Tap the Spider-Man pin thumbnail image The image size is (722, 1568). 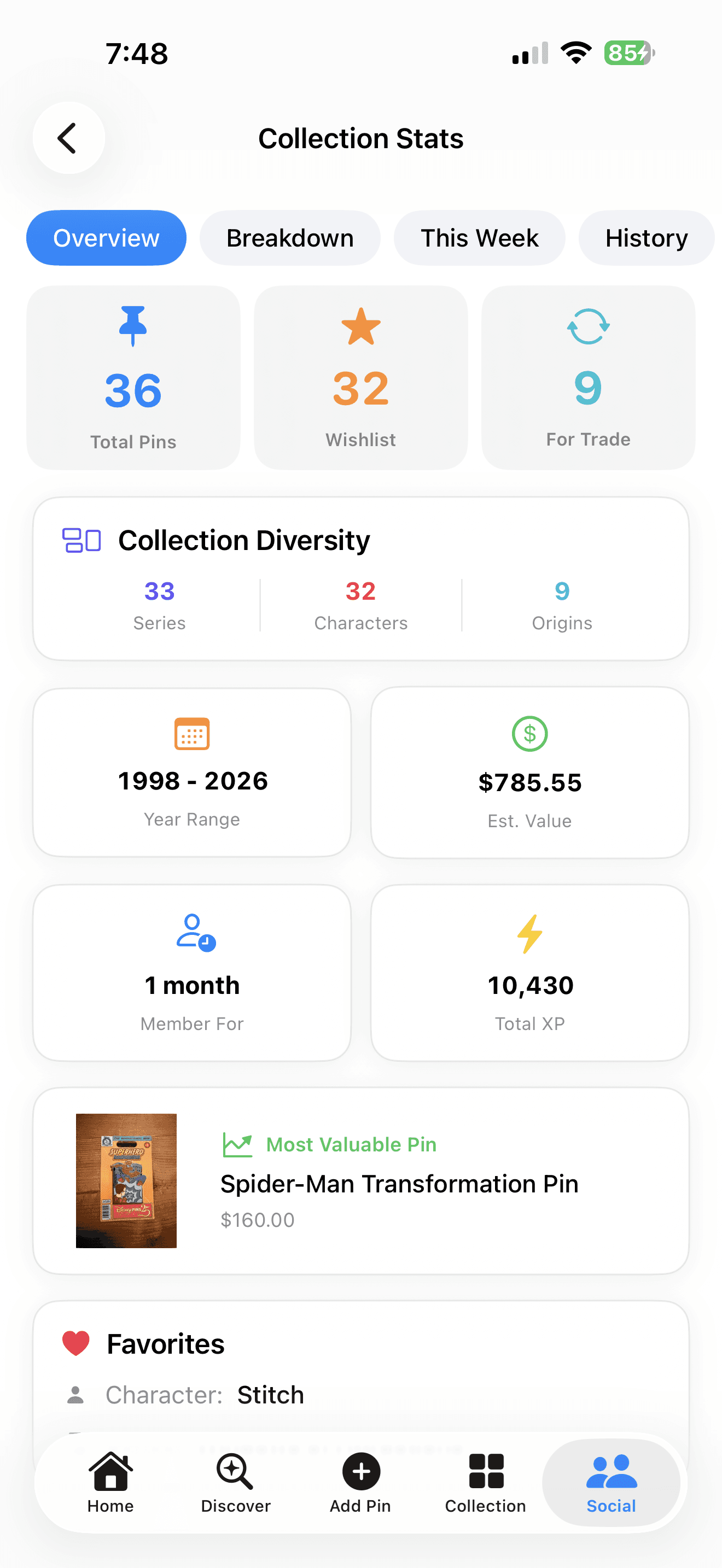click(125, 1181)
